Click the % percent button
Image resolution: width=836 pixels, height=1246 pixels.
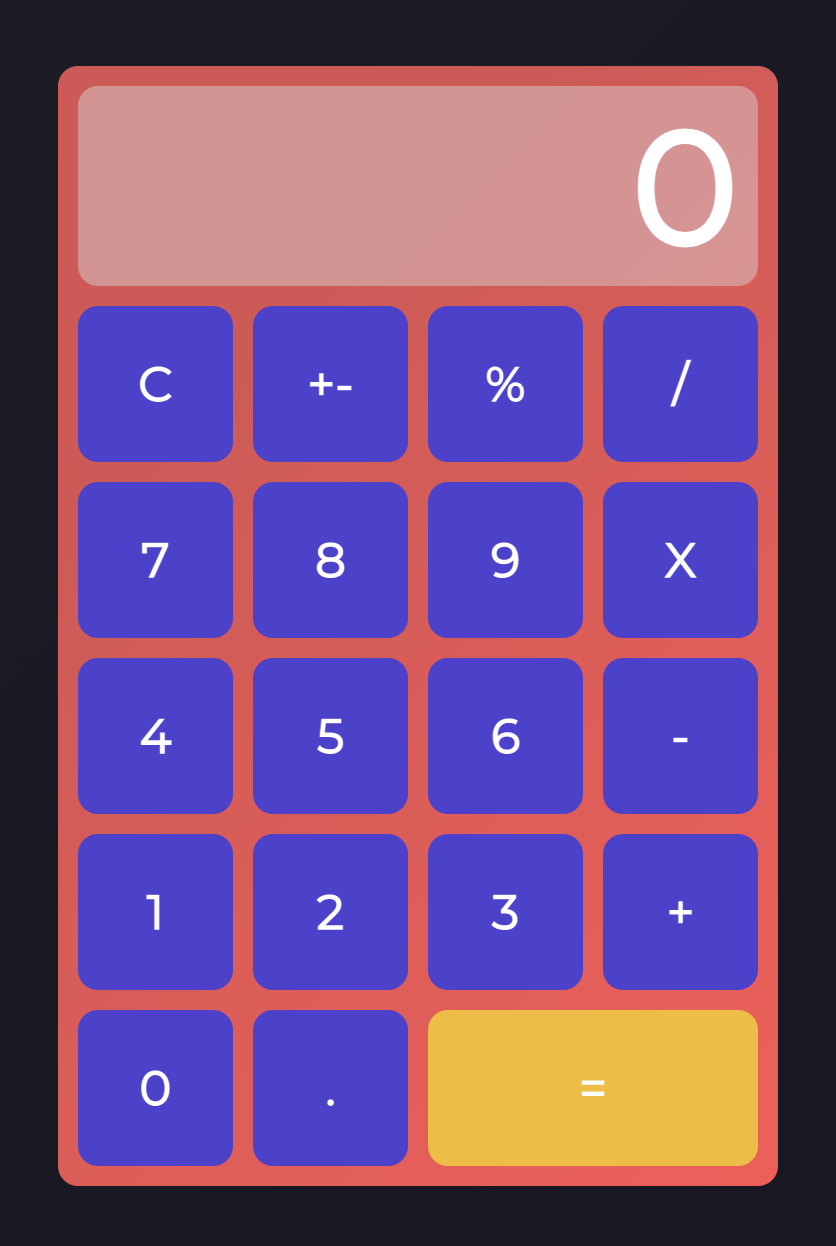pyautogui.click(x=505, y=384)
